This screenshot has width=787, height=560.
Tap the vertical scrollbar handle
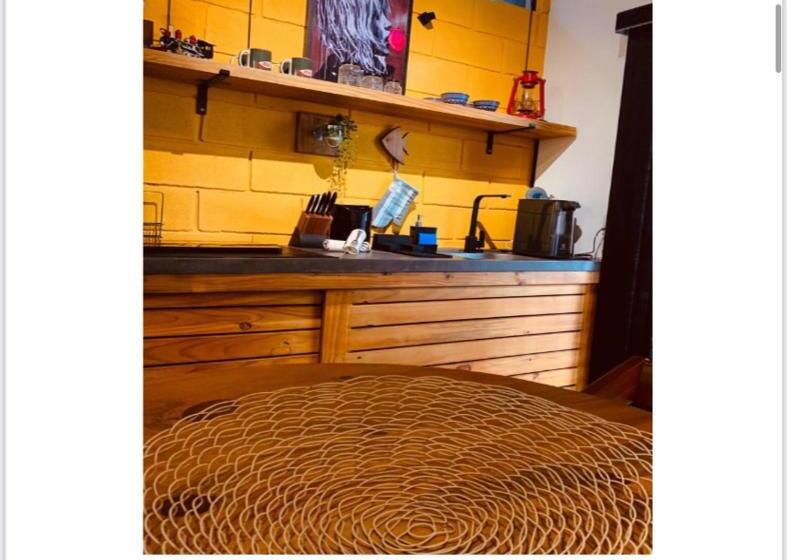pos(778,39)
